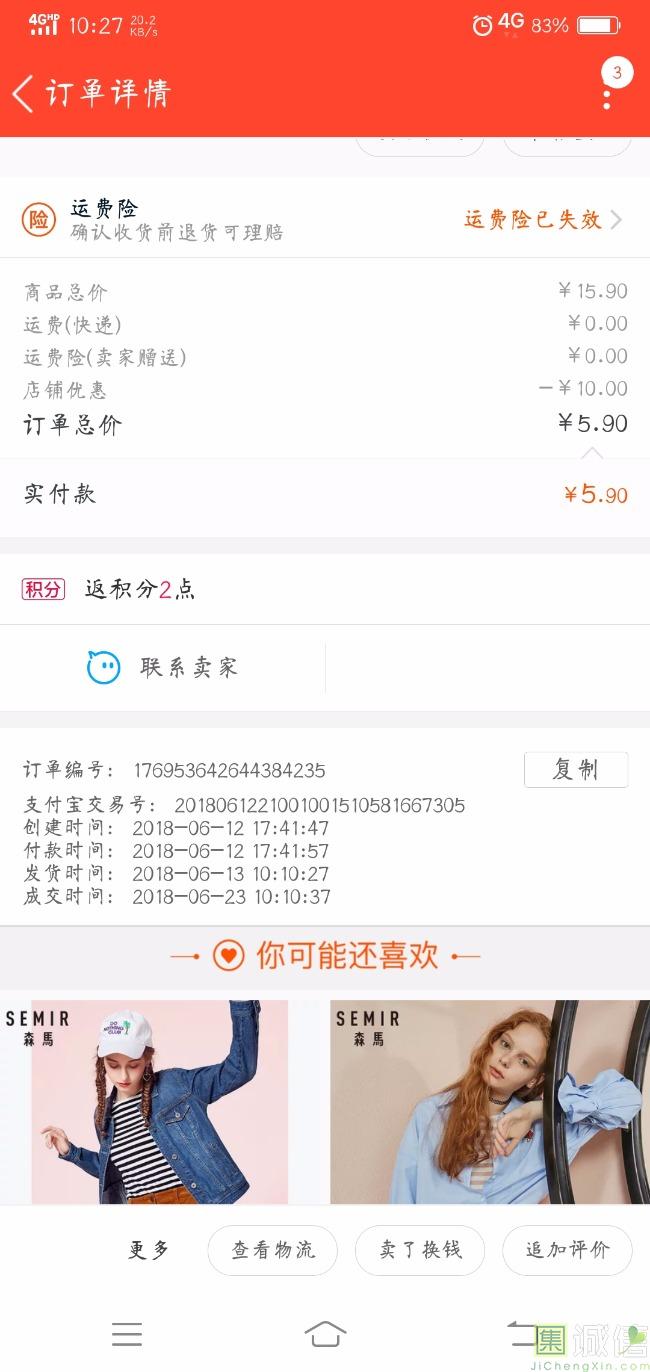The width and height of the screenshot is (650, 1372).
Task: Open the SEMIR blue shirt product
Action: point(489,1102)
